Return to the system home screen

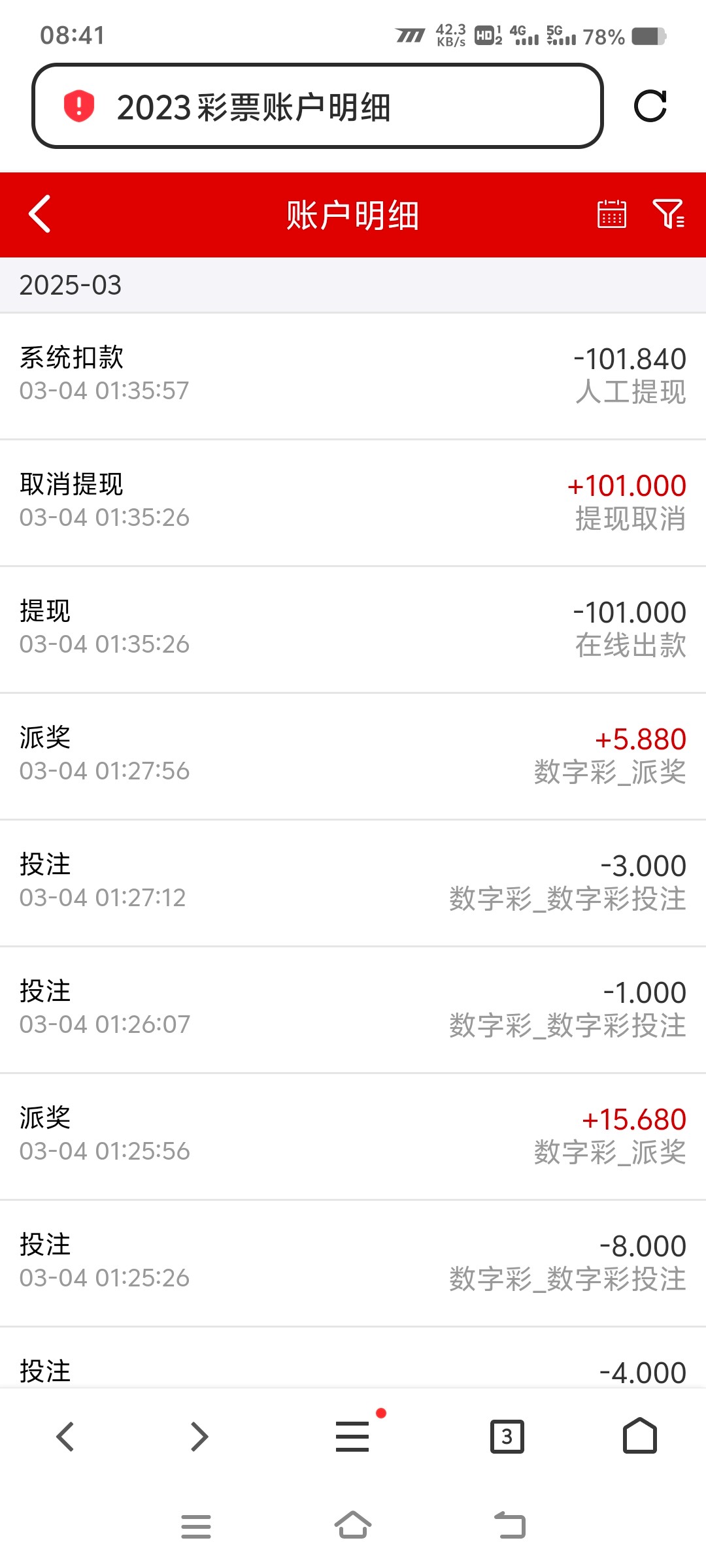353,1526
